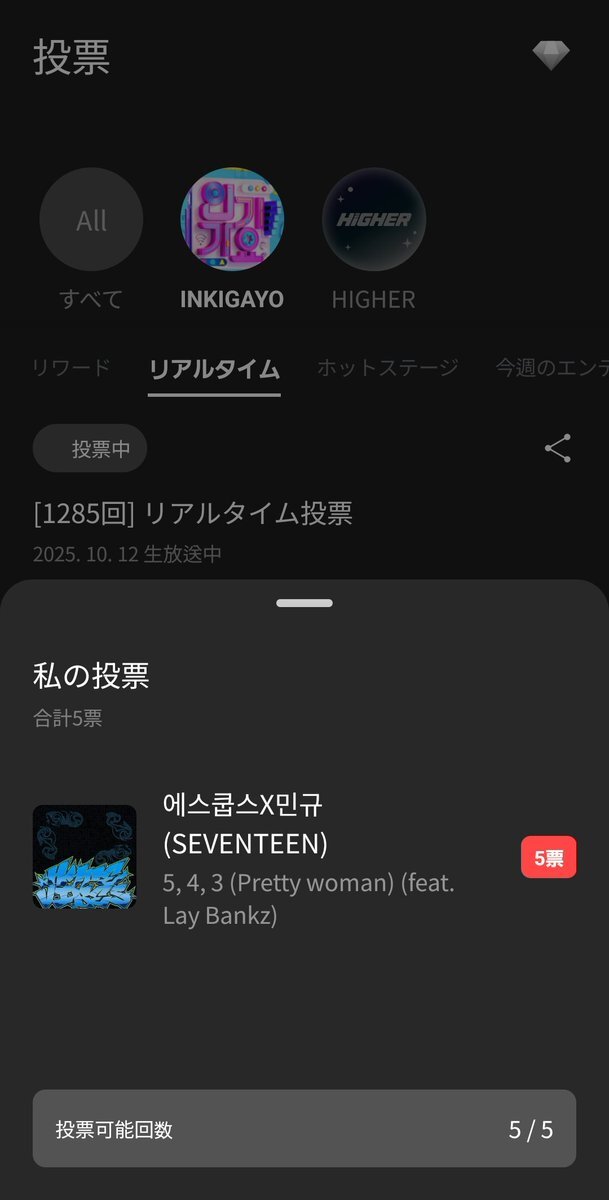Tap the 投票中 status chip

click(90, 449)
